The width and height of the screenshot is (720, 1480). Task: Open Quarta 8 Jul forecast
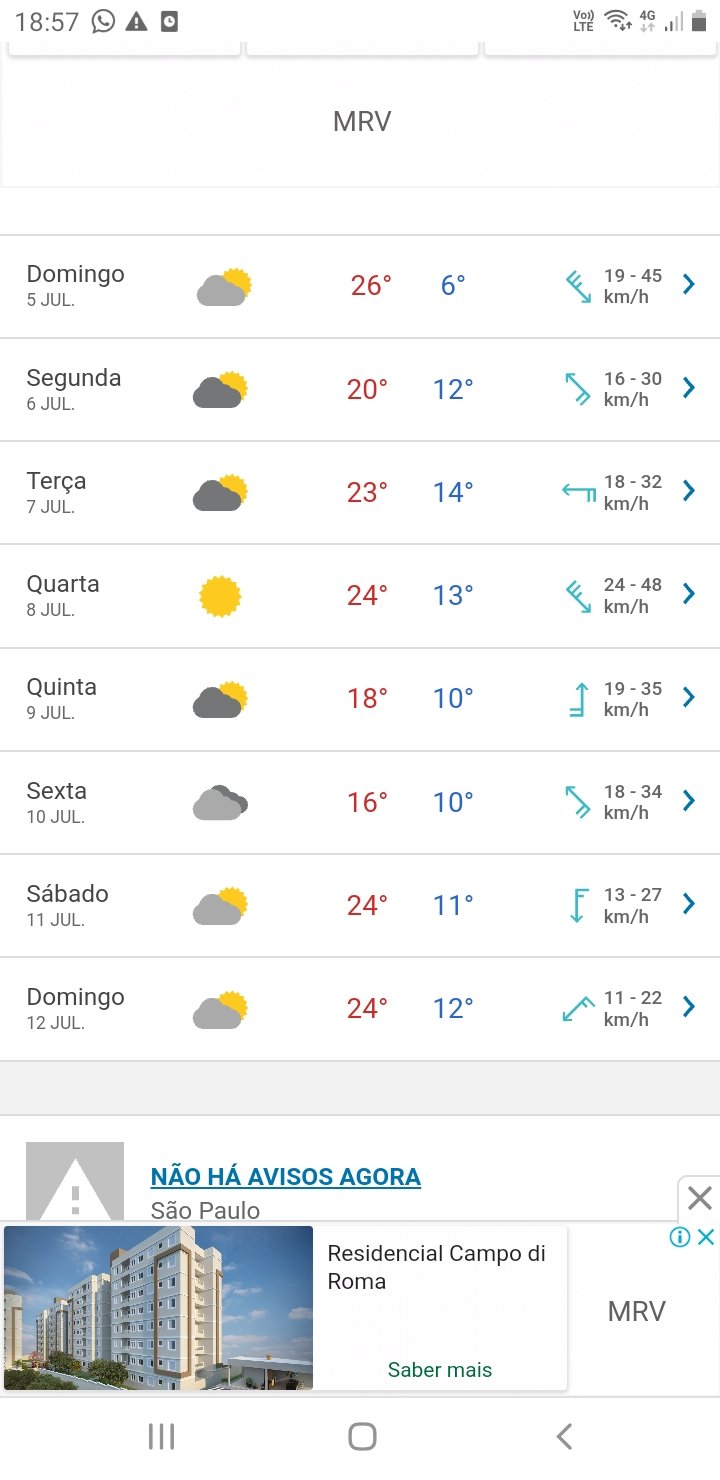click(360, 596)
